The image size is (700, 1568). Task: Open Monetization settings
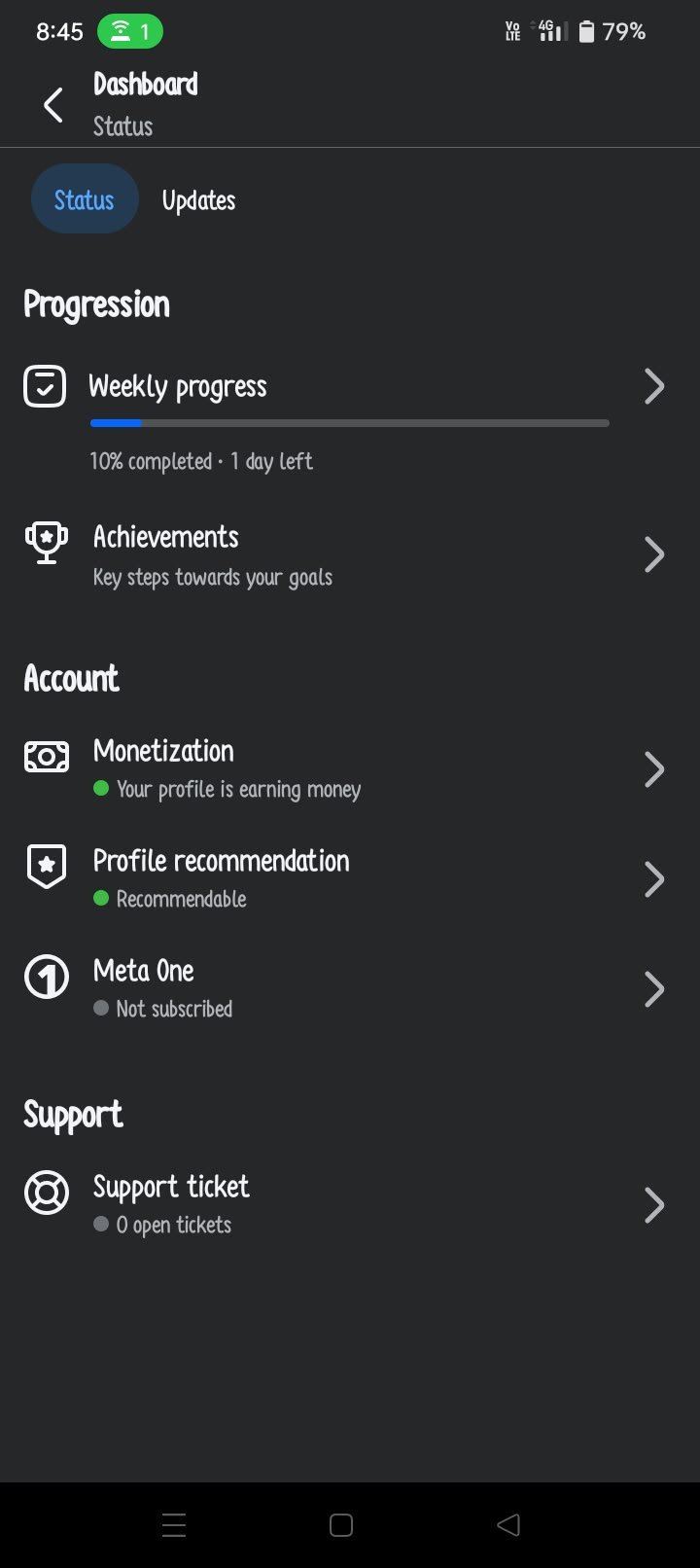pyautogui.click(x=350, y=769)
